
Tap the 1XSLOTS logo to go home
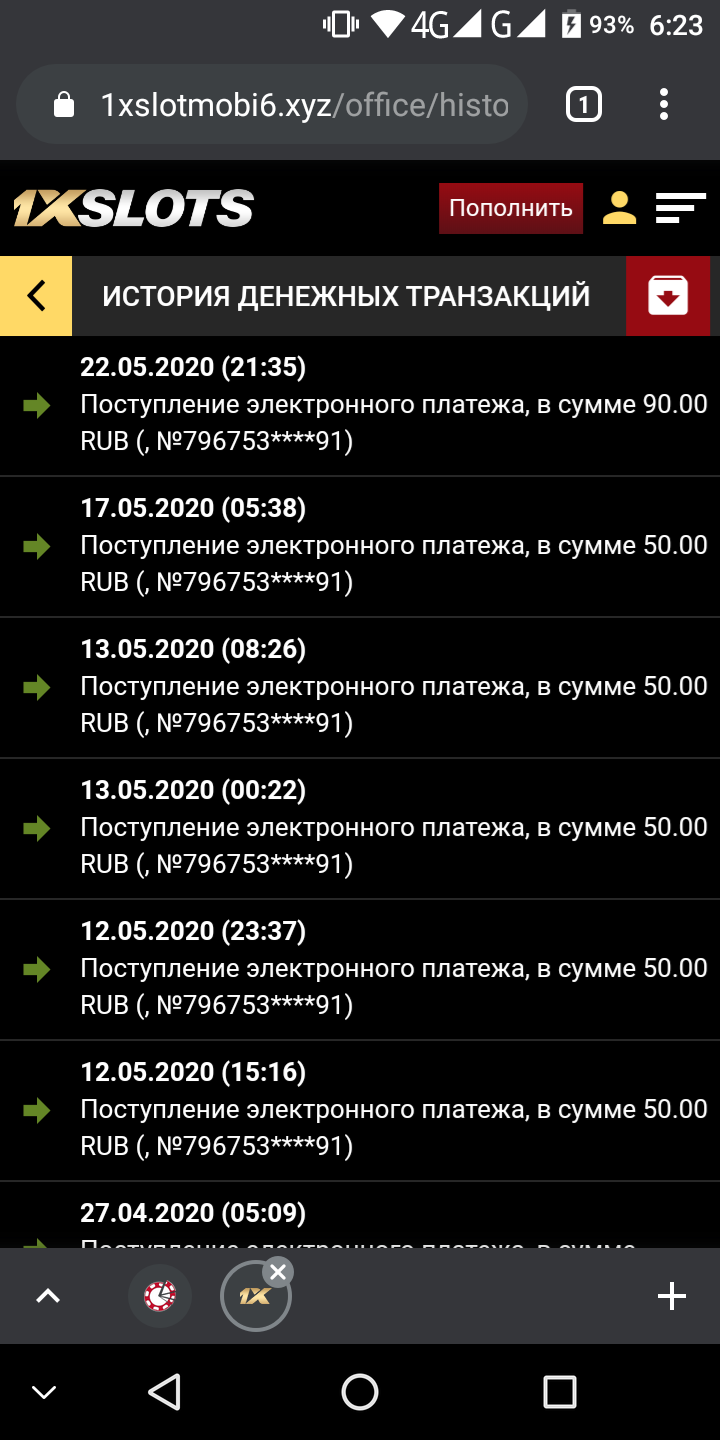pyautogui.click(x=134, y=208)
